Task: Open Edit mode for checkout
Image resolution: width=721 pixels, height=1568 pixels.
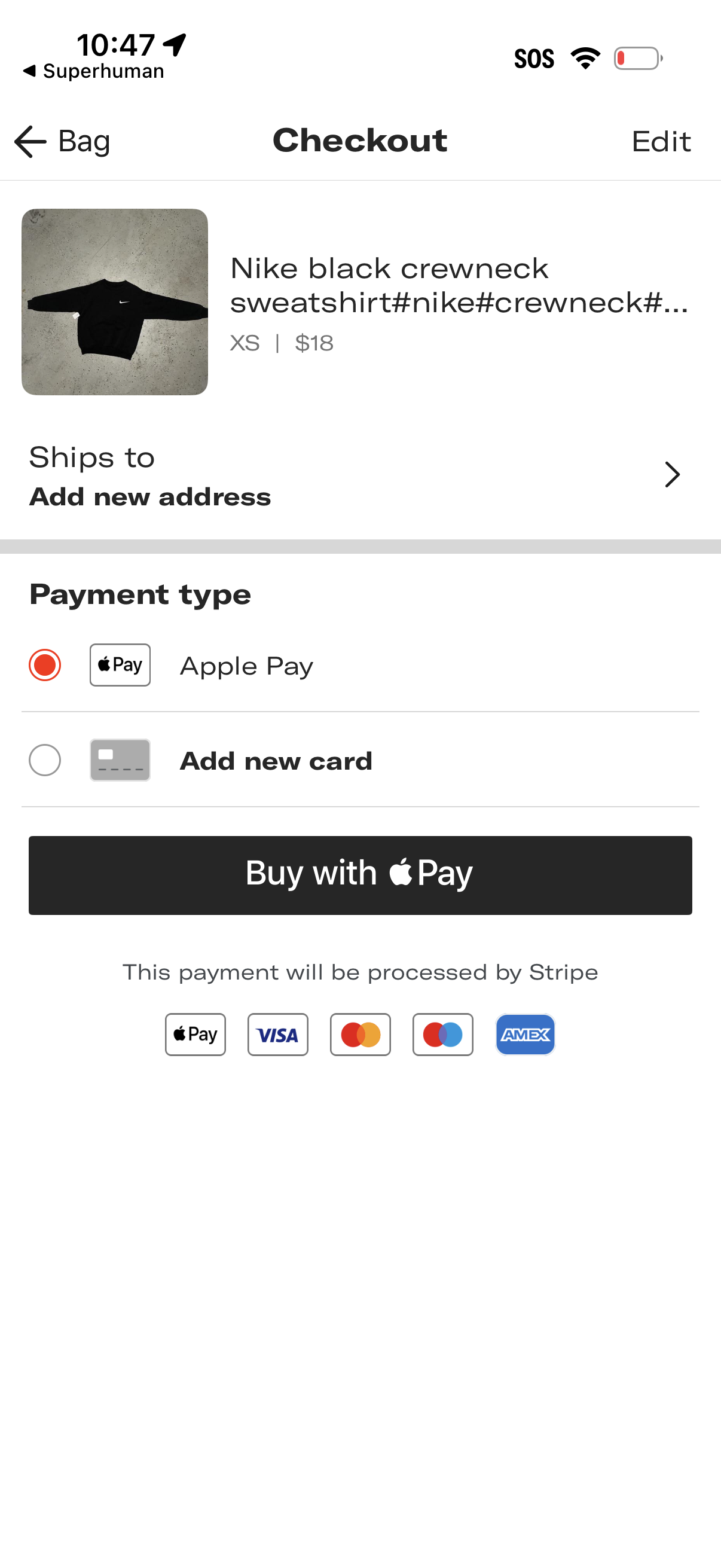Action: coord(661,142)
